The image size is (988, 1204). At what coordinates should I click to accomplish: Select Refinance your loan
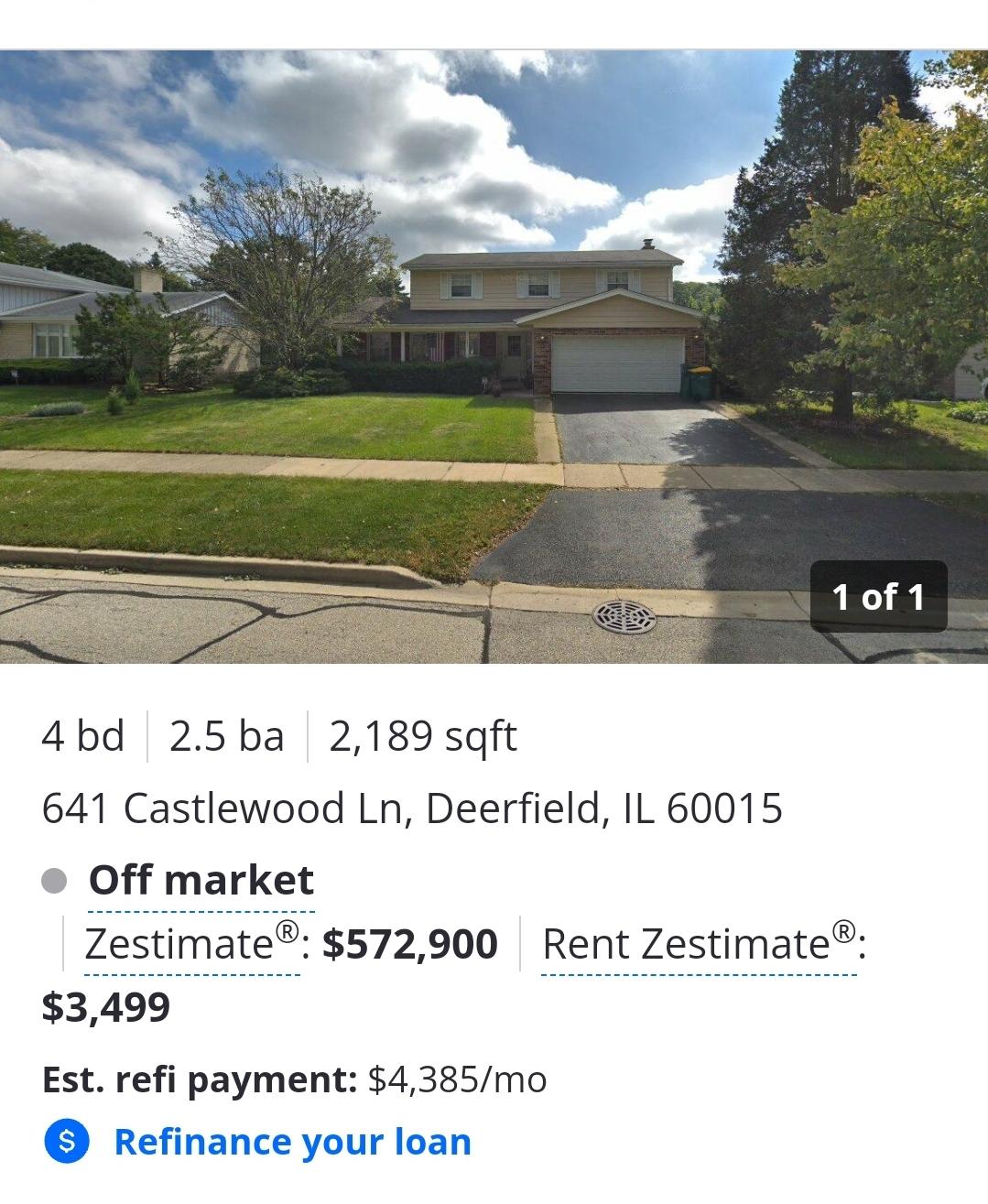291,1142
